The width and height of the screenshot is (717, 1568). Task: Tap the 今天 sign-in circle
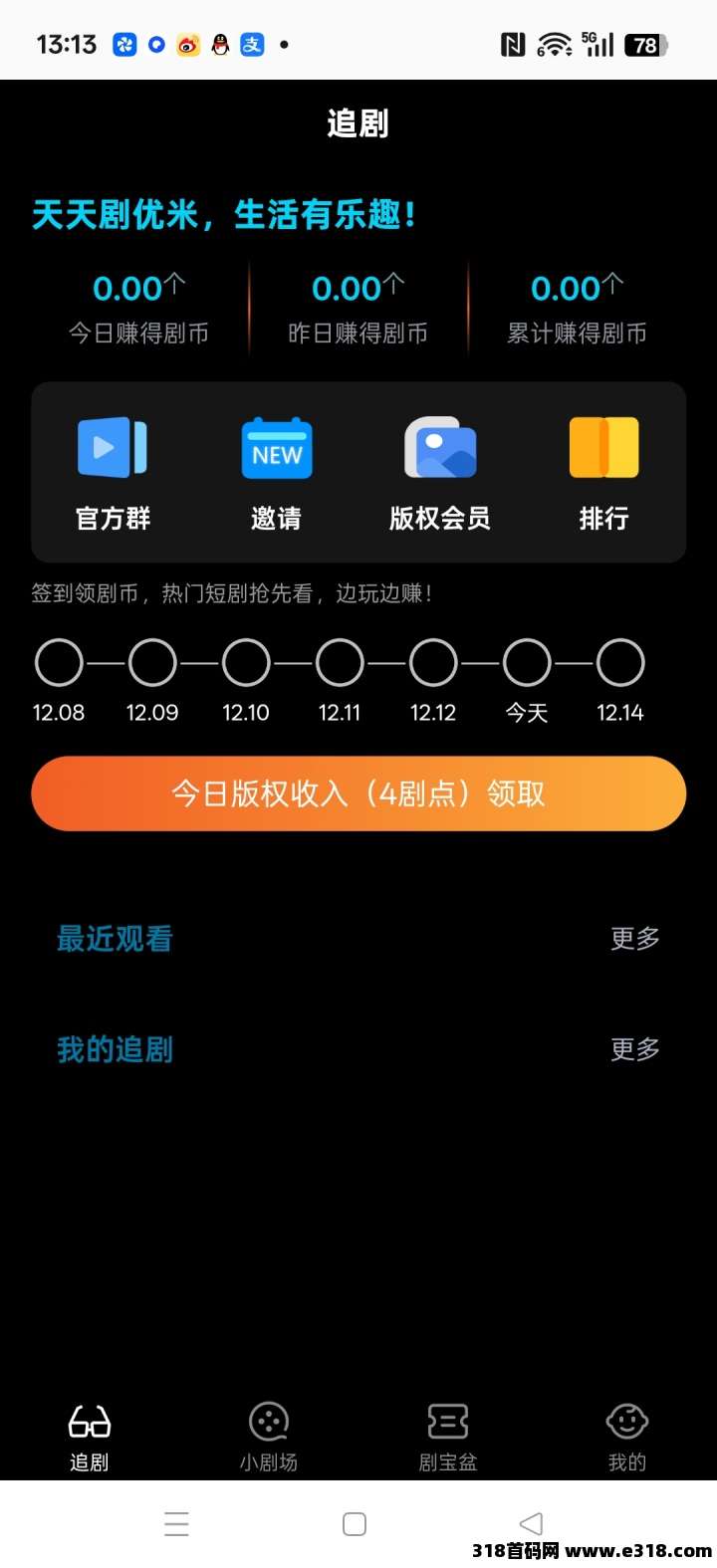click(x=527, y=663)
